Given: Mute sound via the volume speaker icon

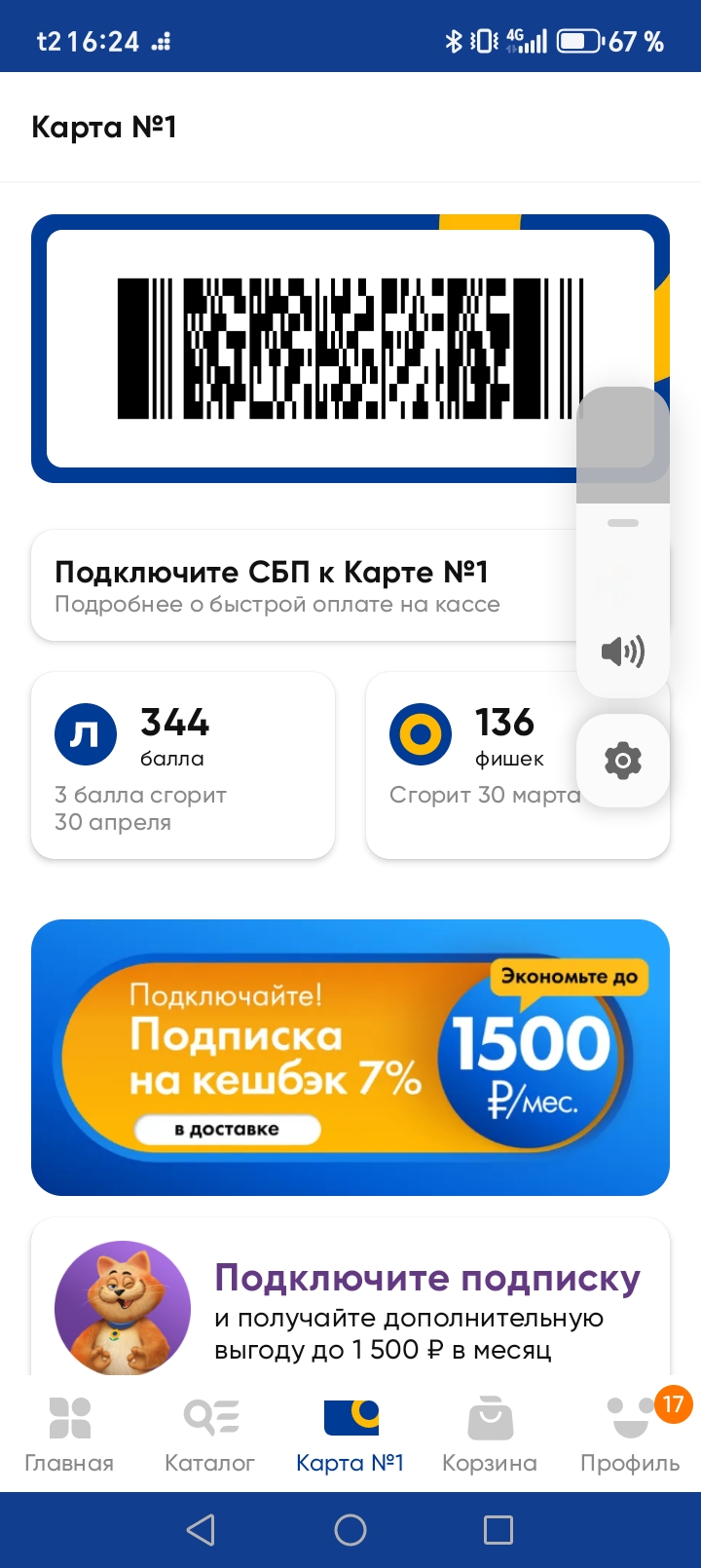Looking at the screenshot, I should coord(623,651).
